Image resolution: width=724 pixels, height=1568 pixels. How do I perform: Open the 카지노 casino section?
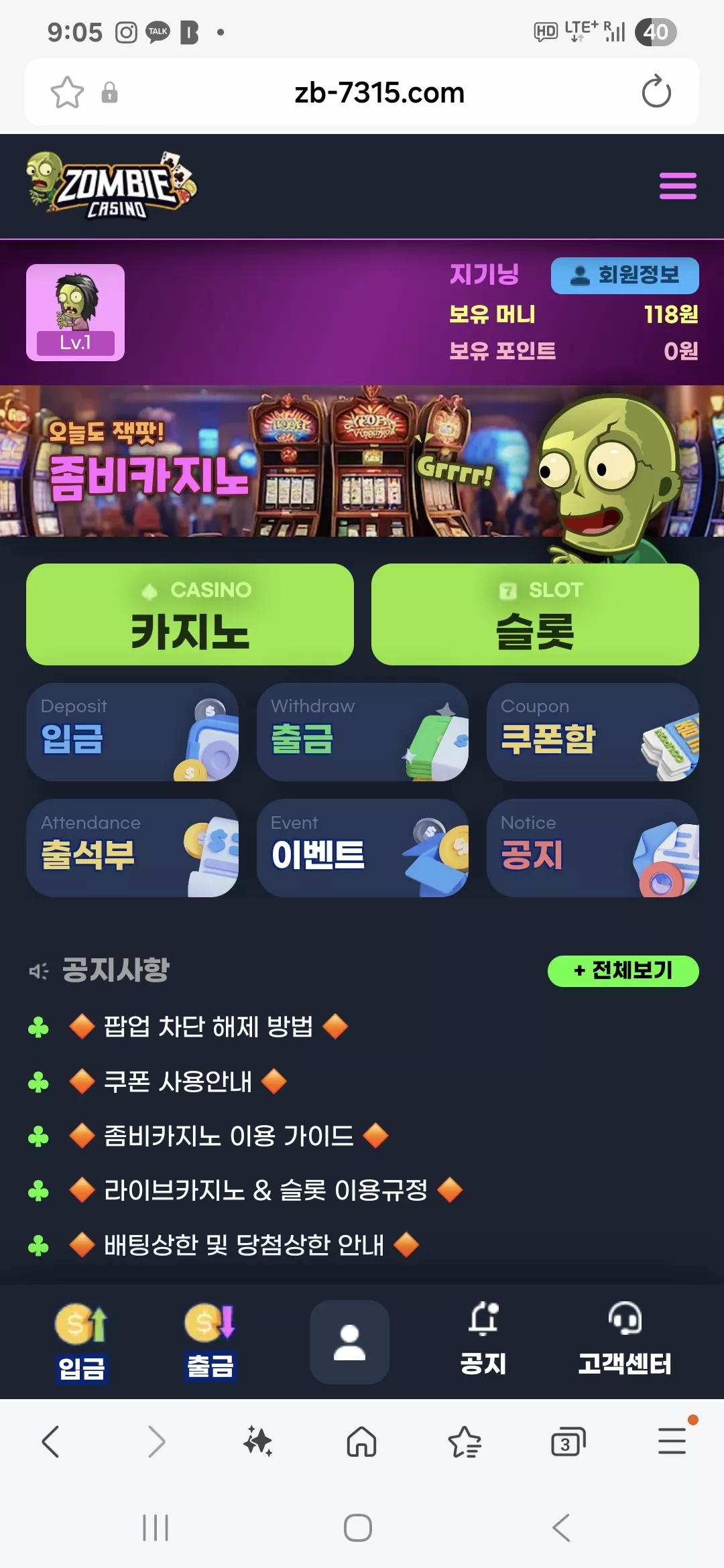coord(190,614)
